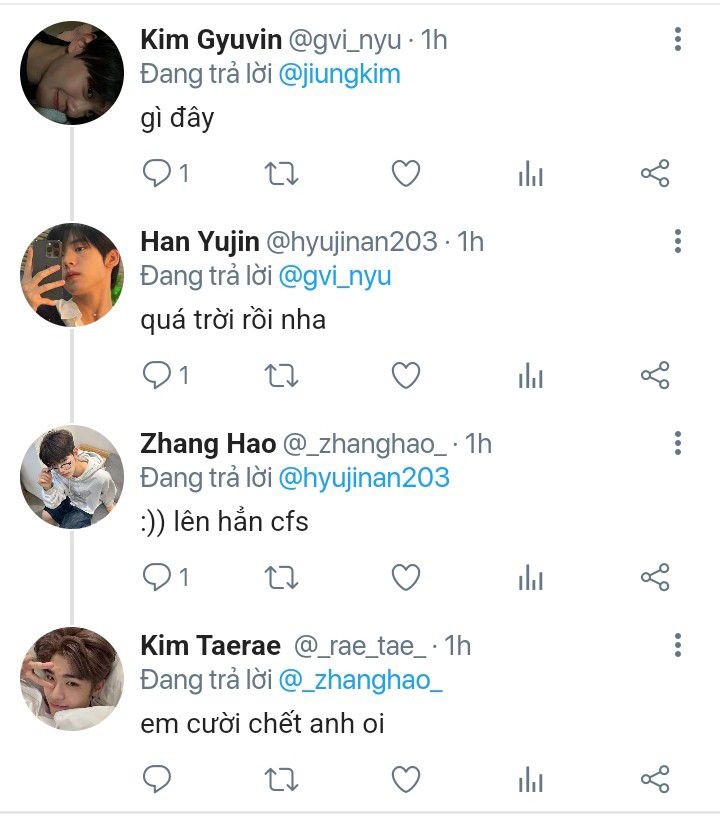
Task: Open Han Yujin's profile picture
Action: (72, 275)
